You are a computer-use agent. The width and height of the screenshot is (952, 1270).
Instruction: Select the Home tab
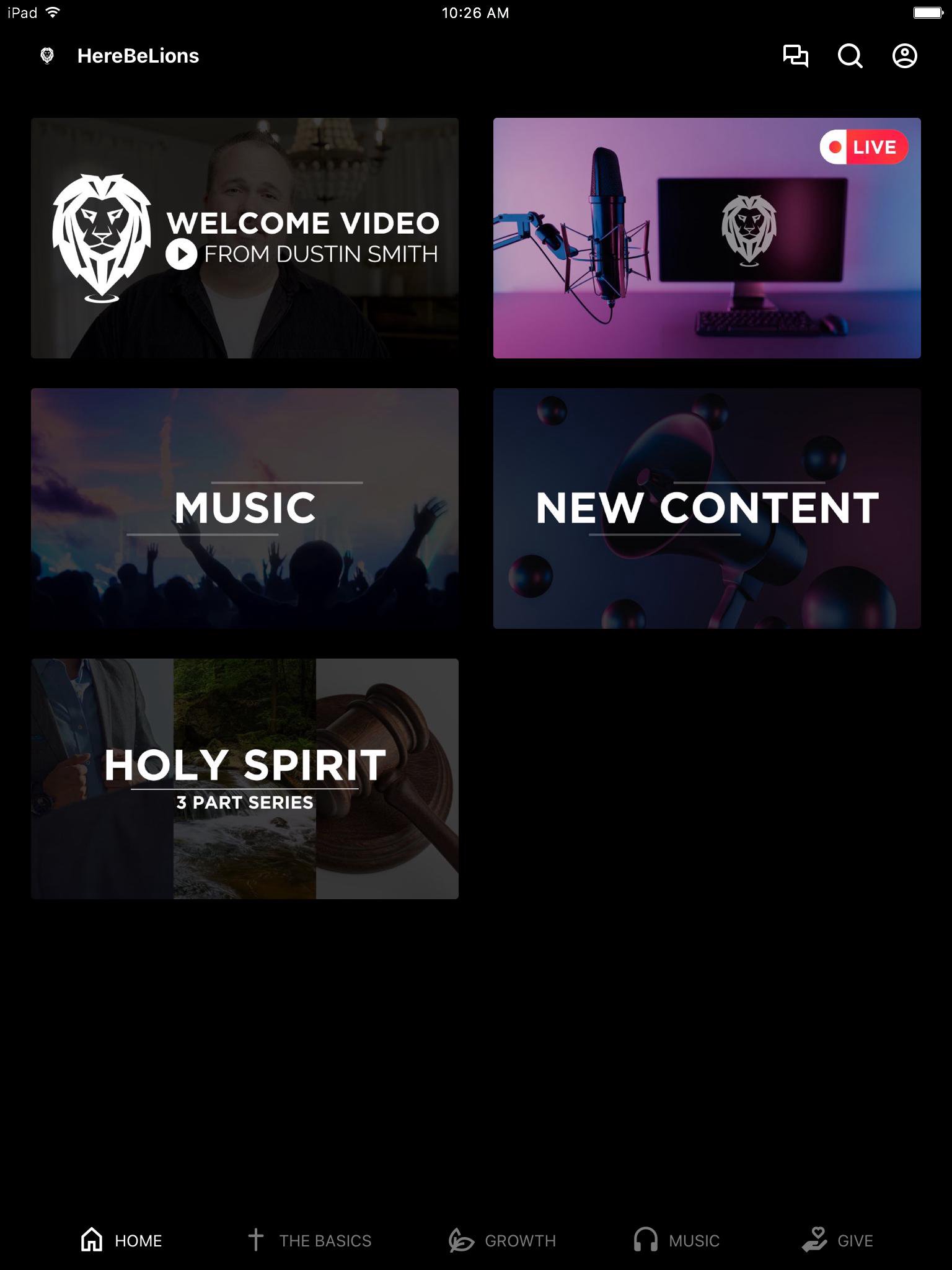click(121, 1240)
